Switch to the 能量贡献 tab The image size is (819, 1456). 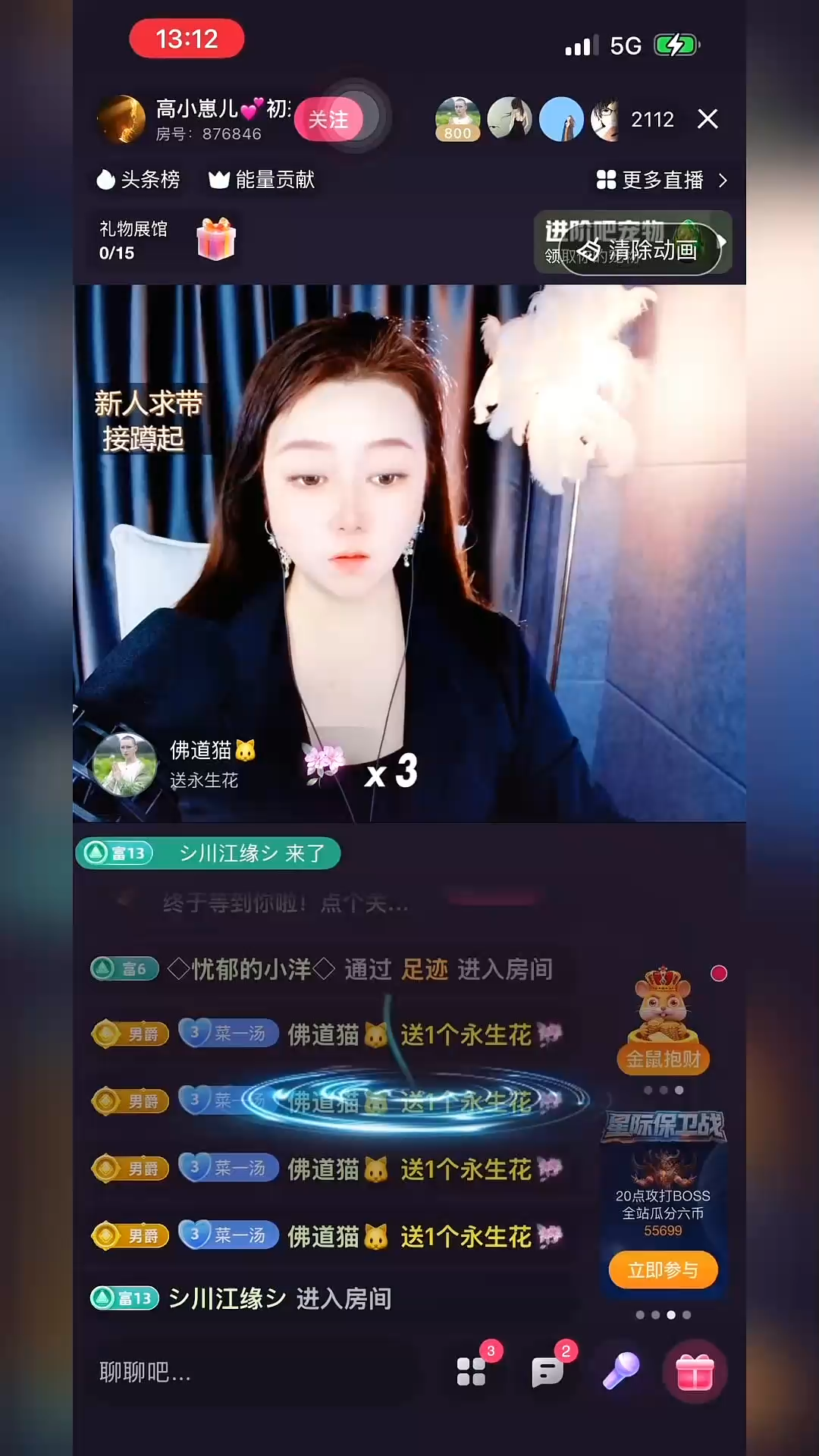(261, 180)
